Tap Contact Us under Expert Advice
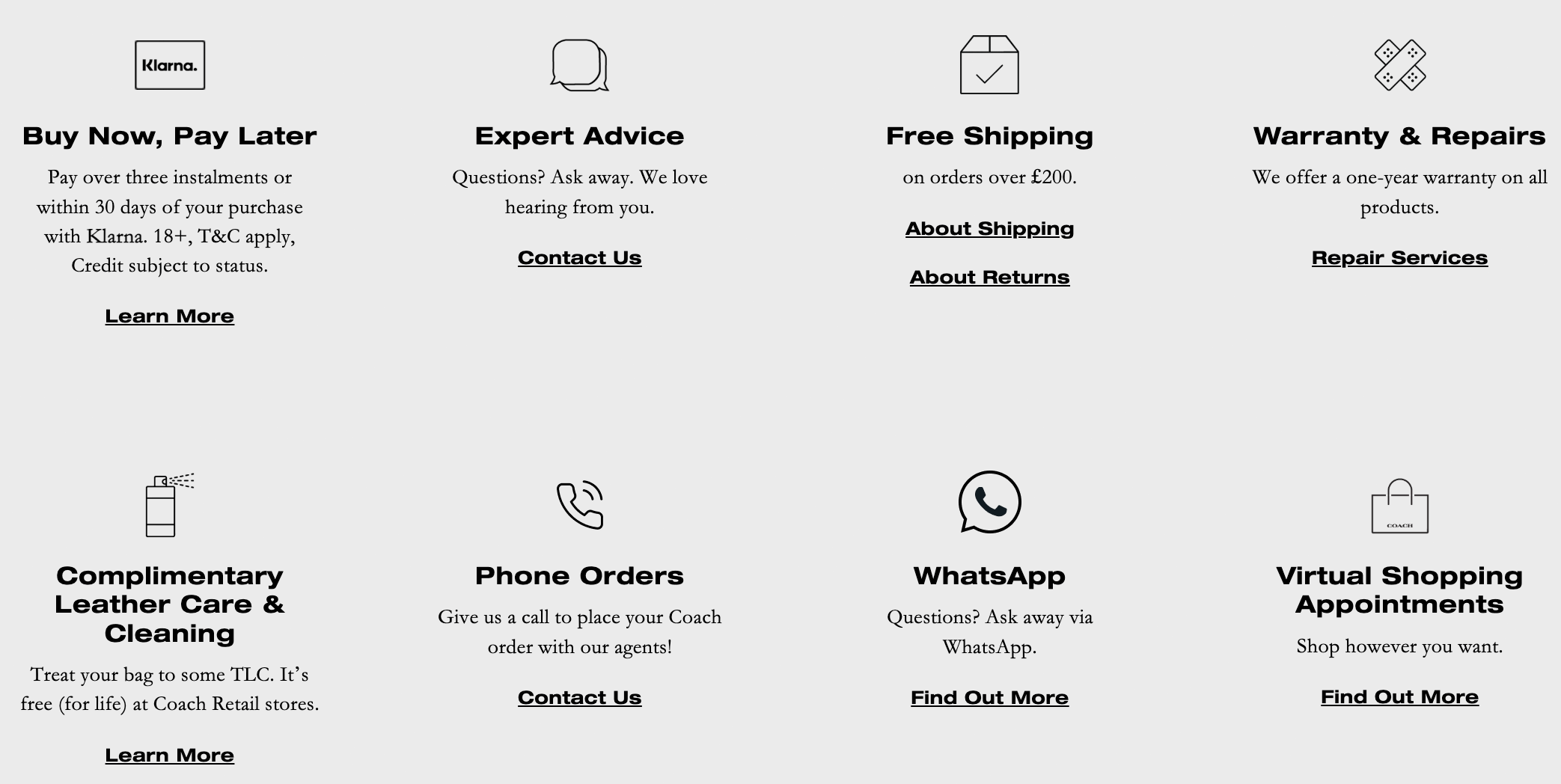 point(579,258)
